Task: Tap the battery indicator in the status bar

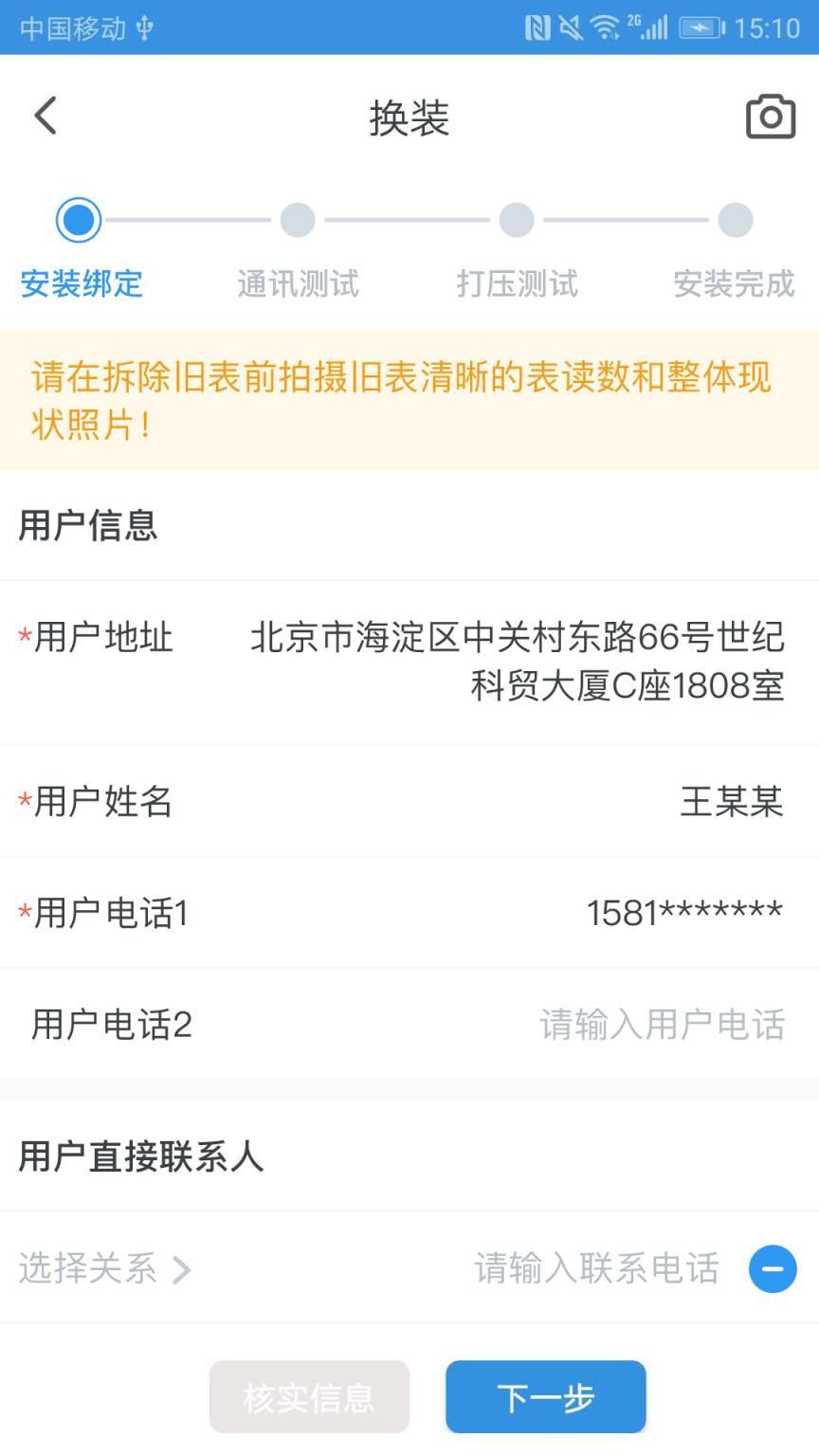Action: pos(699,28)
